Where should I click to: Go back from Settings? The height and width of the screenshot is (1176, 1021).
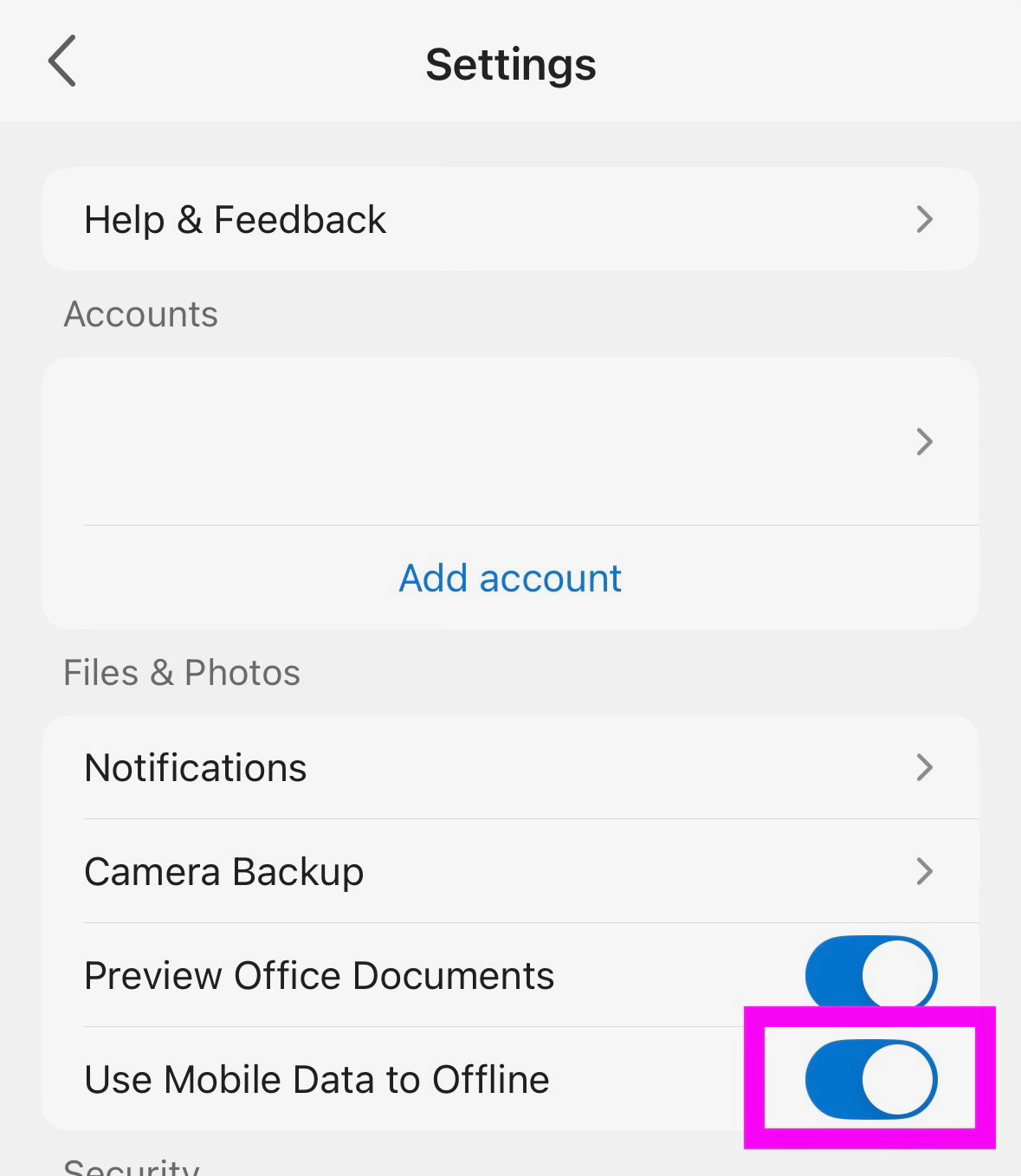(x=62, y=62)
